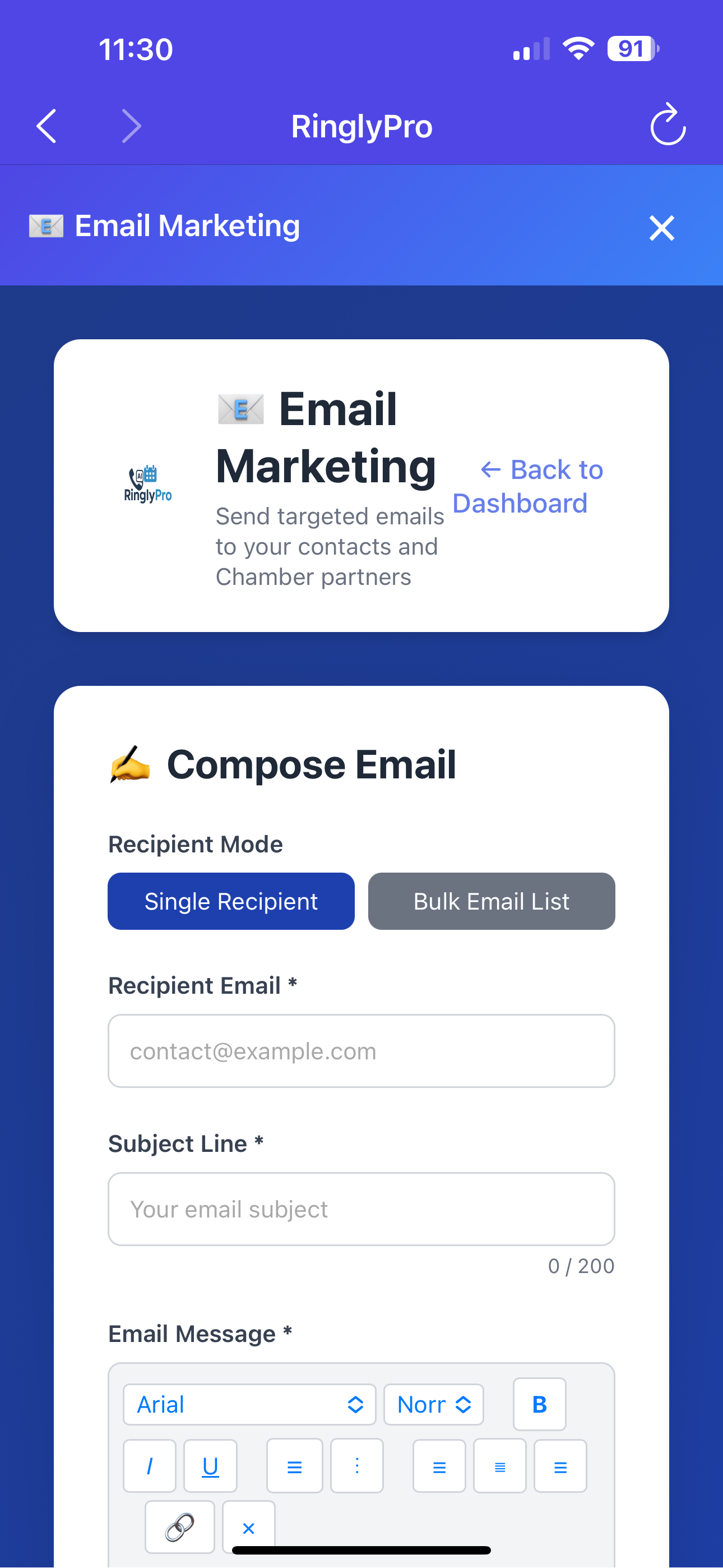723x1568 pixels.
Task: Apply bold formatting
Action: (x=539, y=1404)
